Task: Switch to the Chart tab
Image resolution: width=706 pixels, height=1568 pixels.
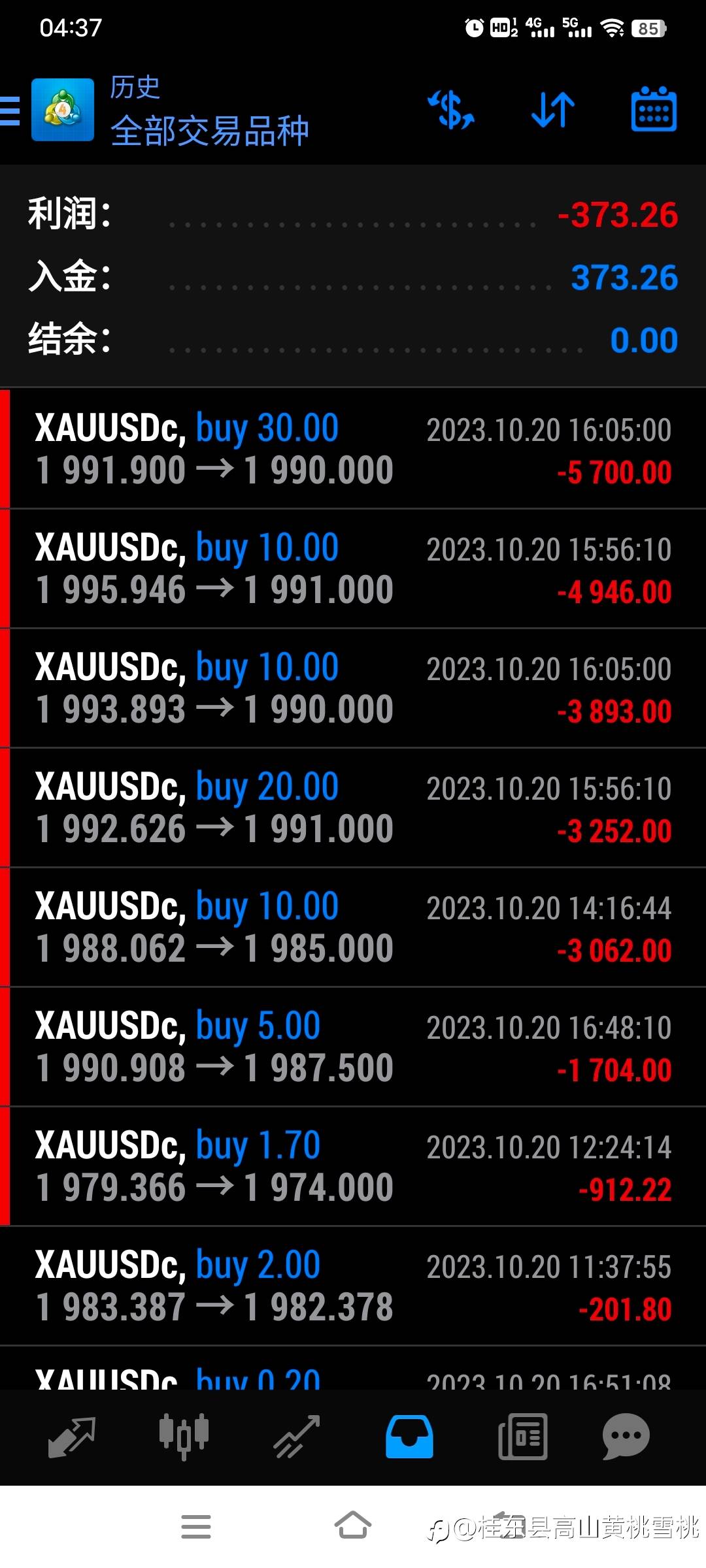Action: 184,1436
